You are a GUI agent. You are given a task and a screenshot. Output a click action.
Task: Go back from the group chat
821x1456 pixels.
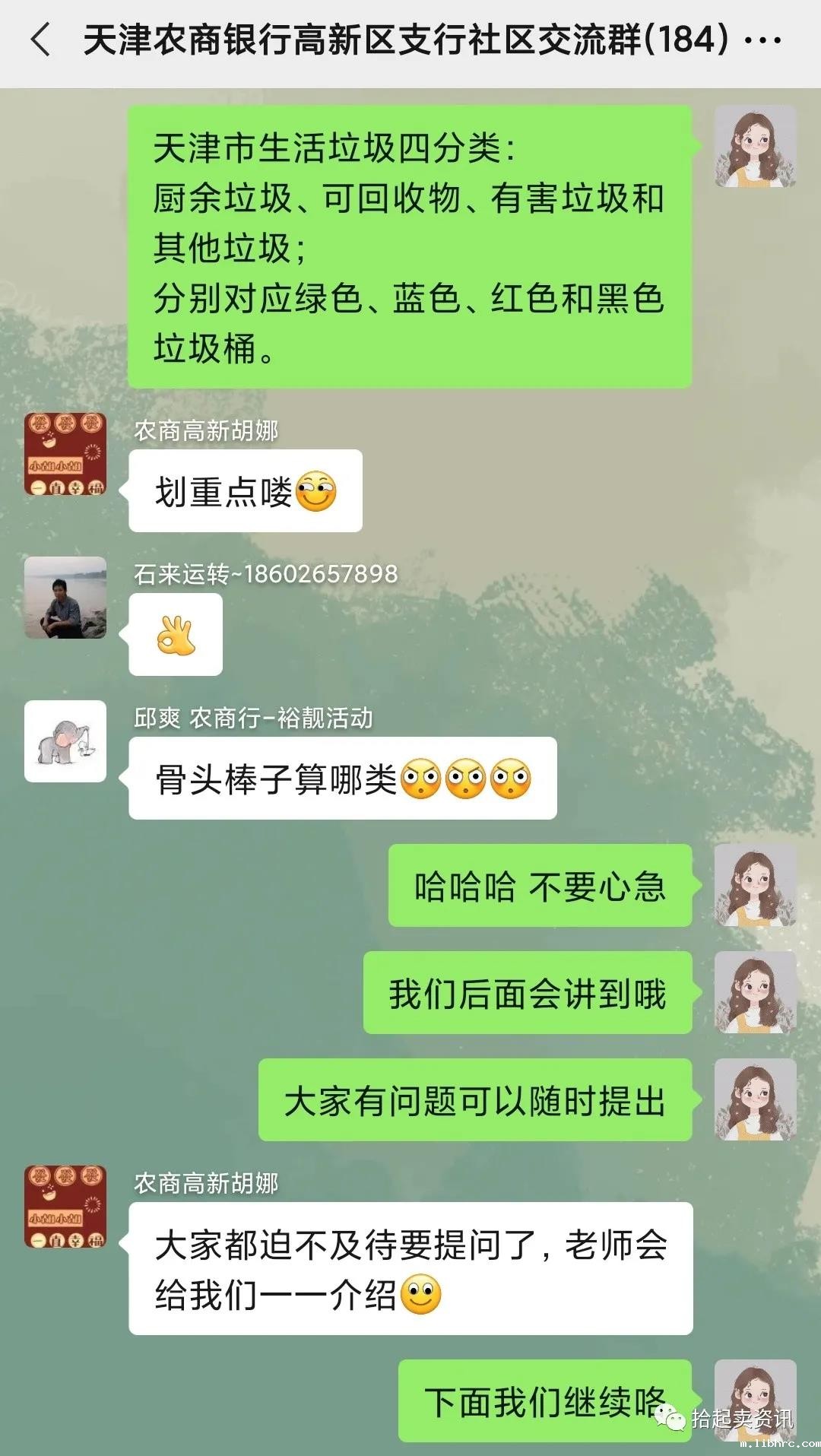pyautogui.click(x=41, y=40)
